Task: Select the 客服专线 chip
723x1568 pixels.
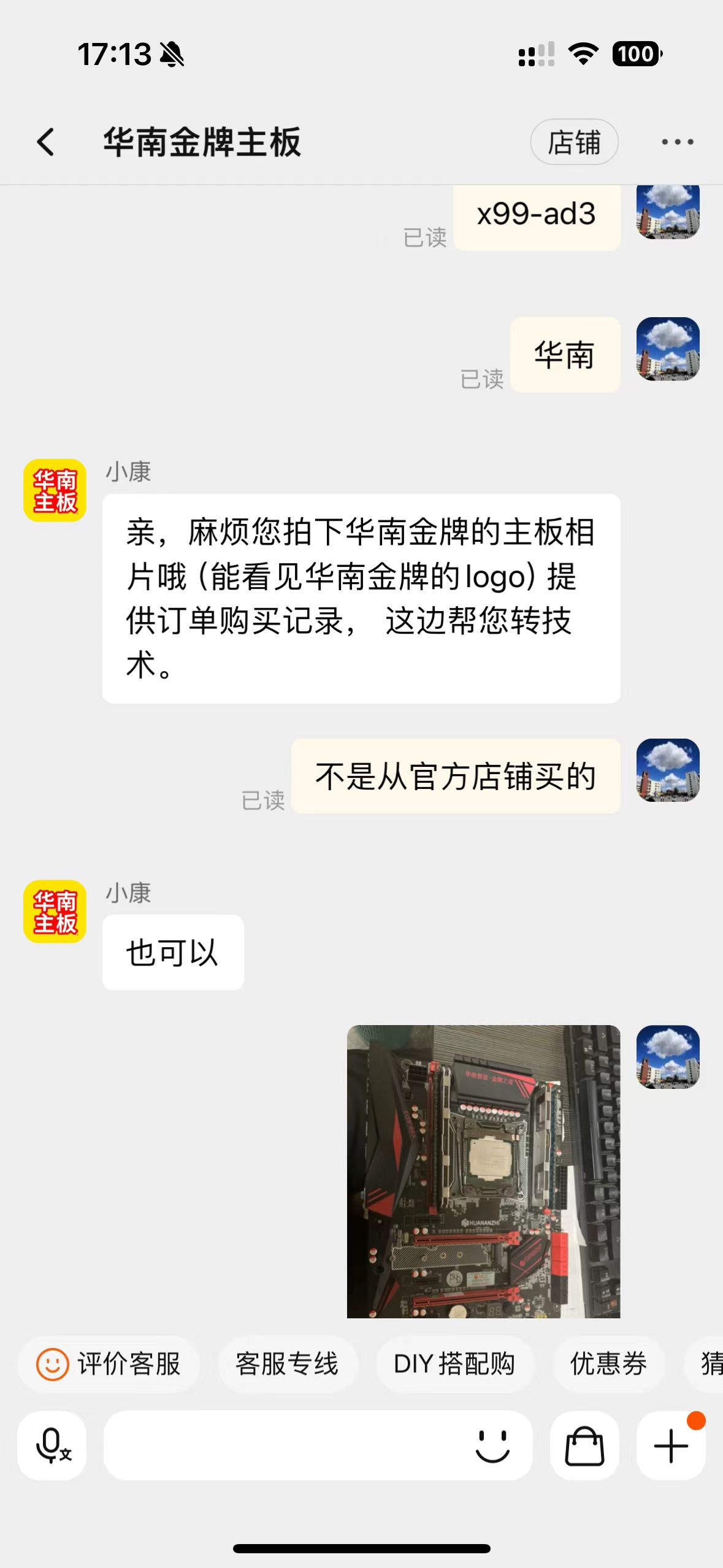Action: tap(287, 1364)
